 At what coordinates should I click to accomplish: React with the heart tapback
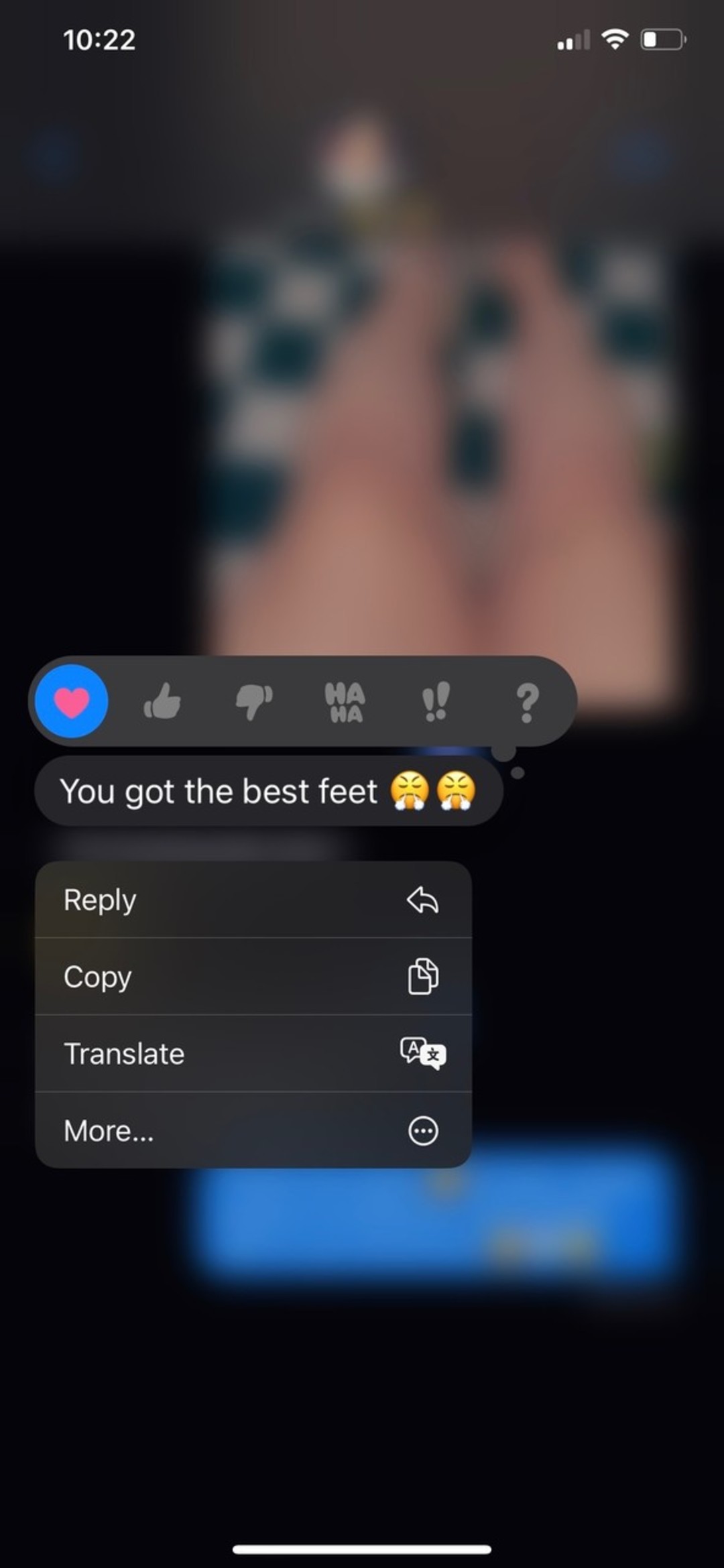pyautogui.click(x=72, y=701)
